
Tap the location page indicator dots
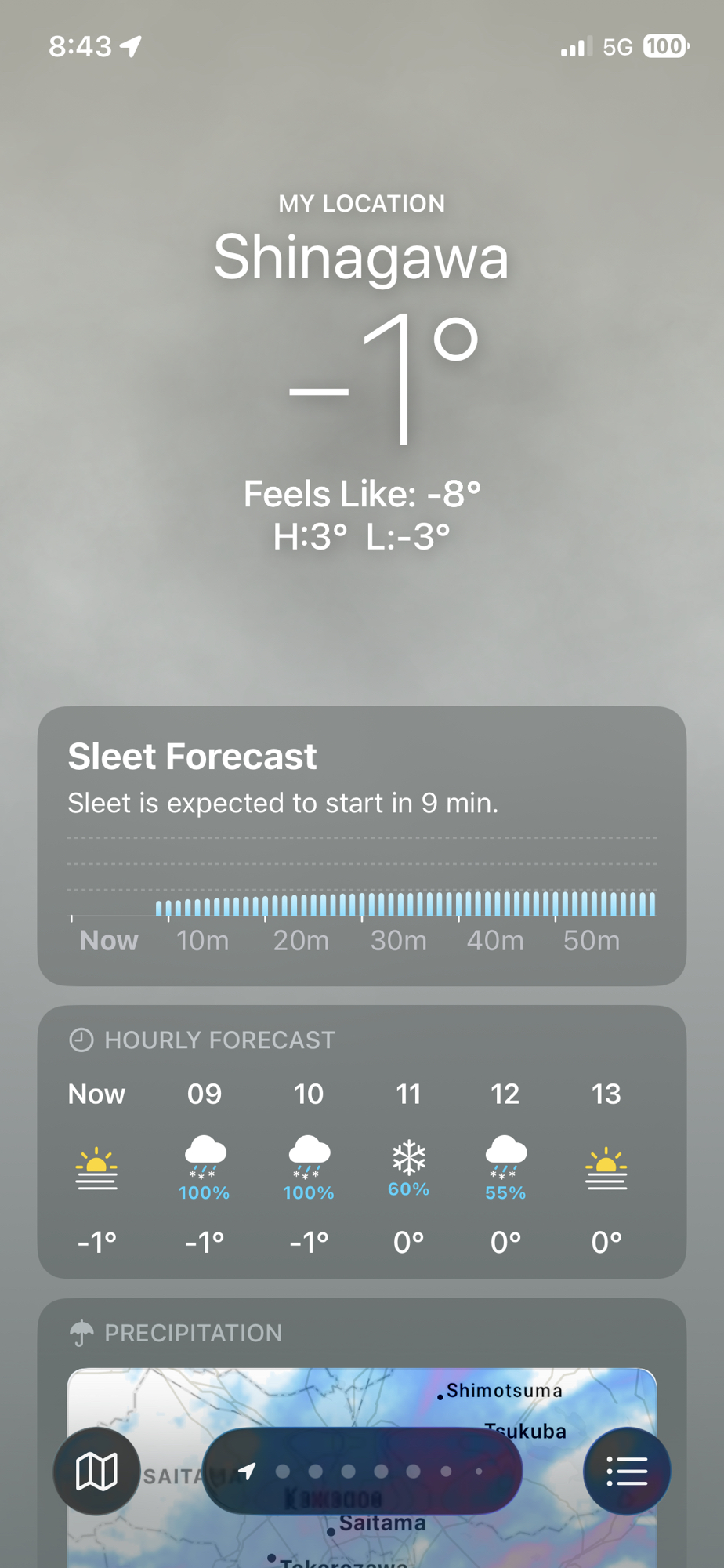(x=363, y=1471)
